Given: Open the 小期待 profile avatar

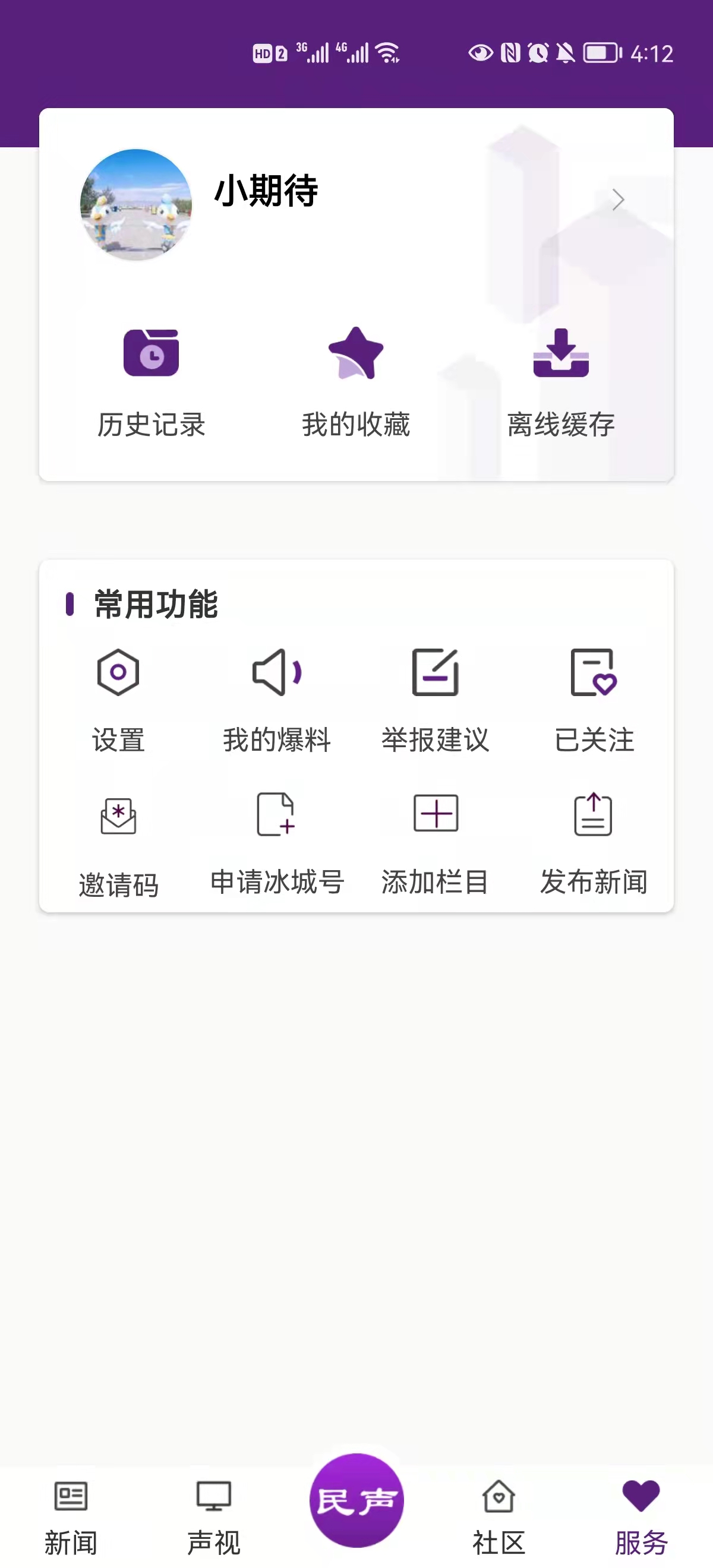Looking at the screenshot, I should tap(136, 204).
